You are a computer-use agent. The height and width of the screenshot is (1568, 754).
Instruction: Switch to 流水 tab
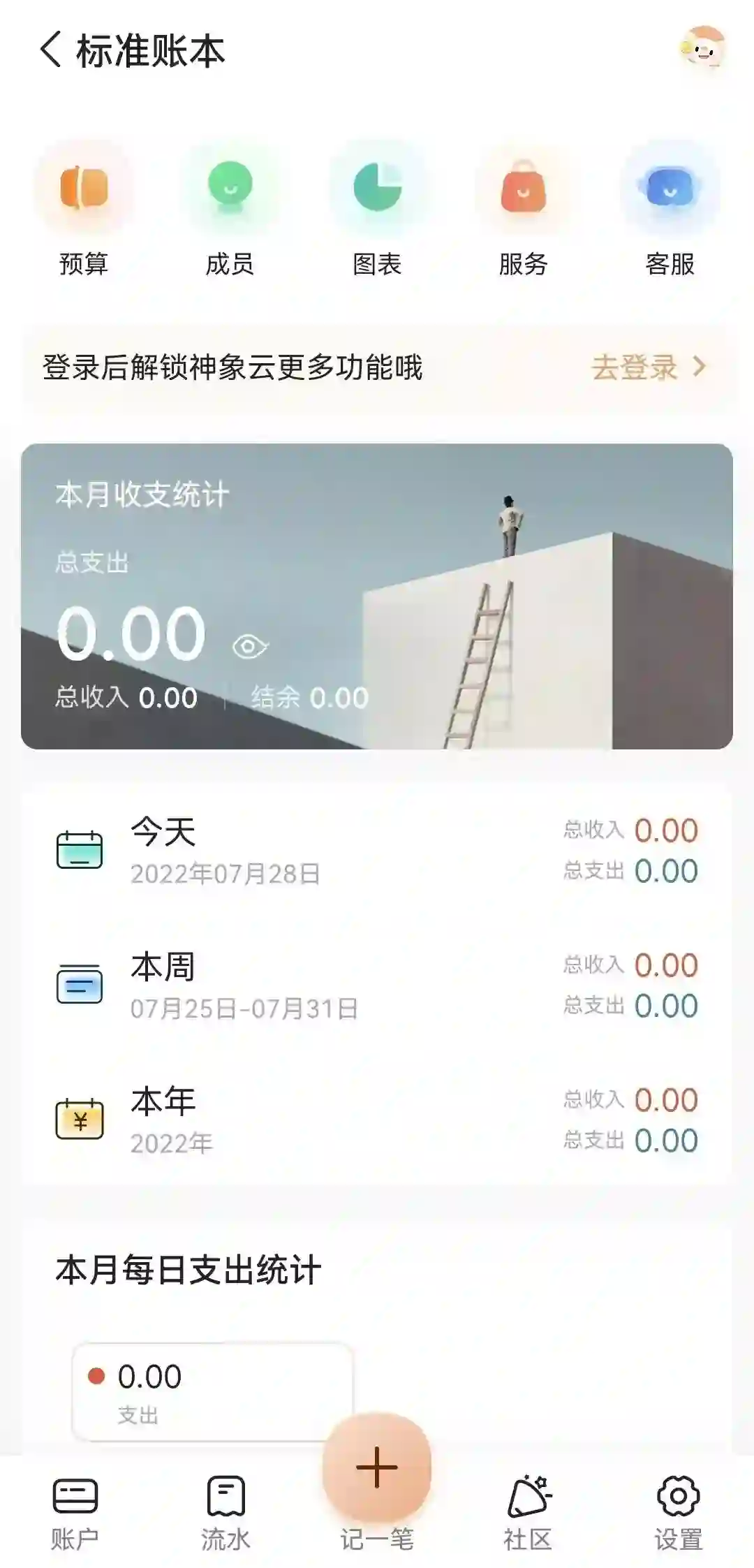[226, 1512]
